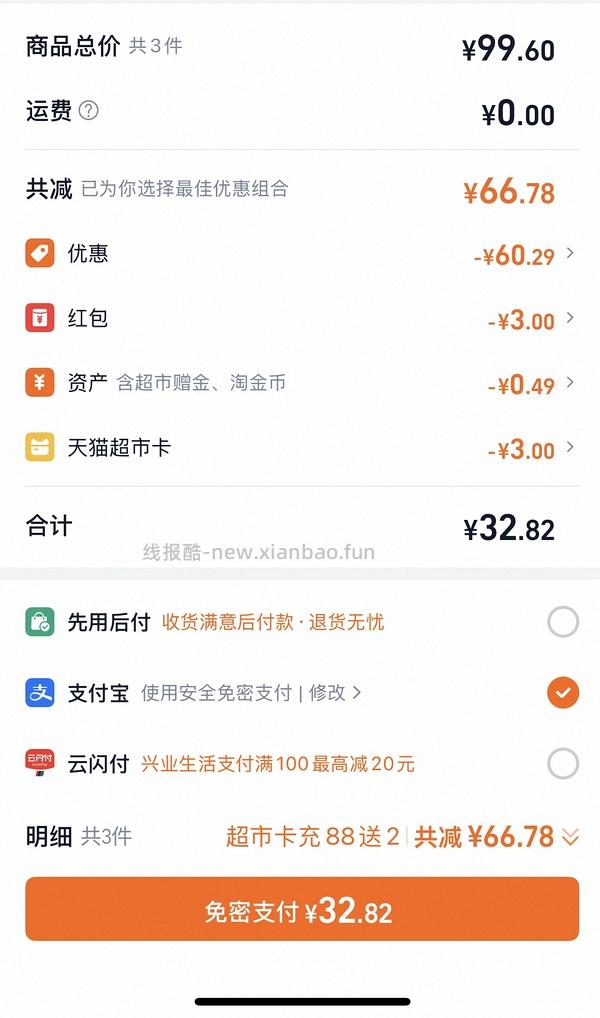Image resolution: width=600 pixels, height=1018 pixels.
Task: Open the 优惠 discount details row
Action: tap(300, 255)
